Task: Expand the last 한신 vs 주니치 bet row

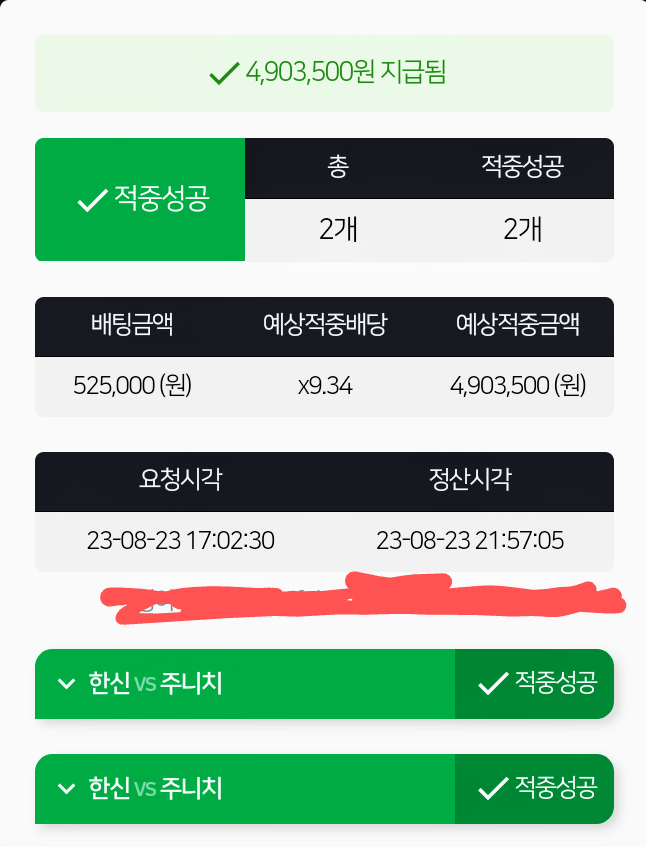Action: (324, 789)
